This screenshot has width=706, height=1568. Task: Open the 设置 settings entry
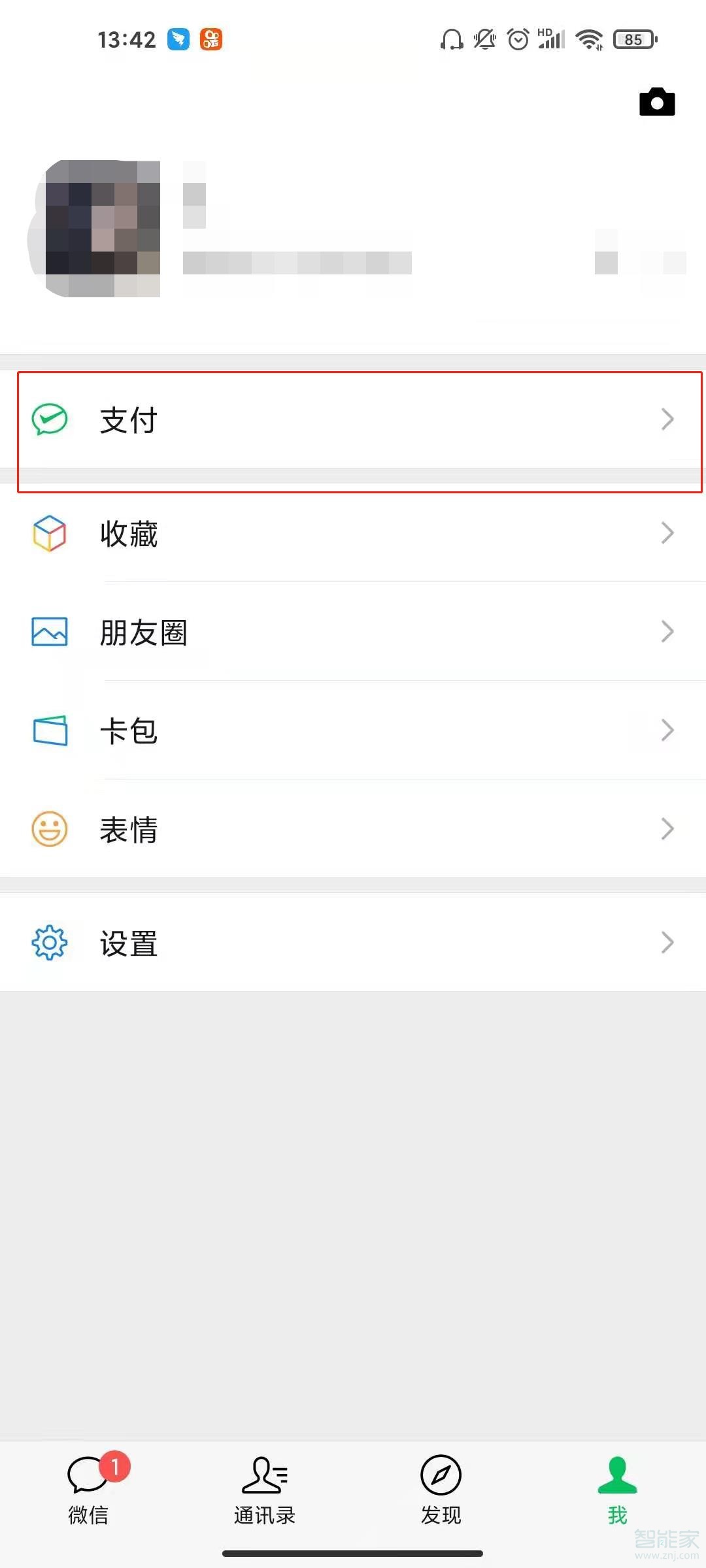tap(353, 943)
